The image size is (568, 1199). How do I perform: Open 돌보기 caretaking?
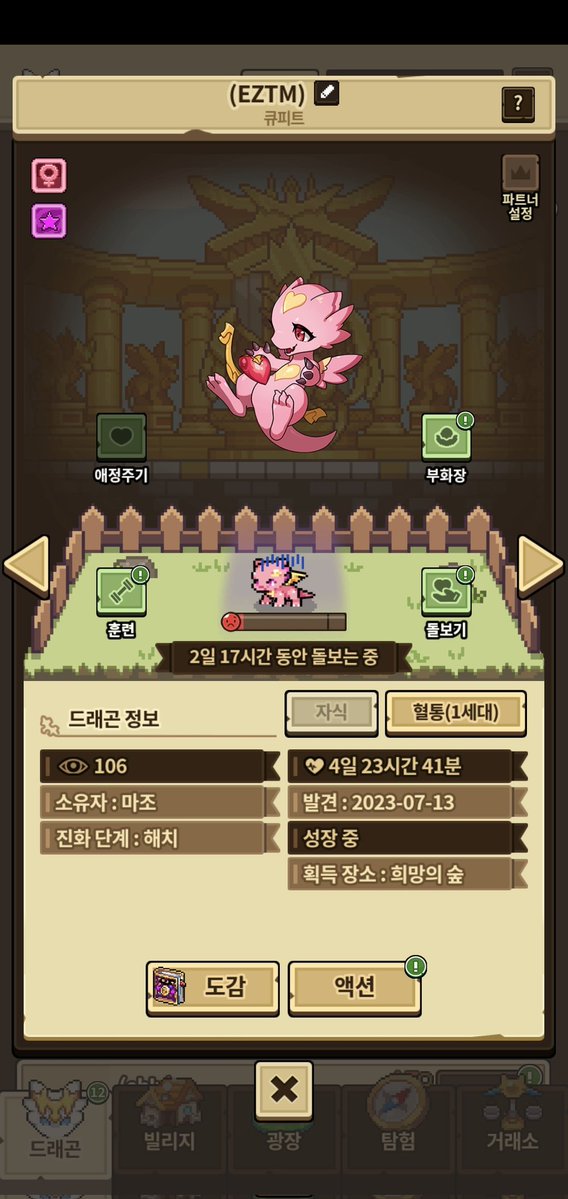[x=447, y=603]
